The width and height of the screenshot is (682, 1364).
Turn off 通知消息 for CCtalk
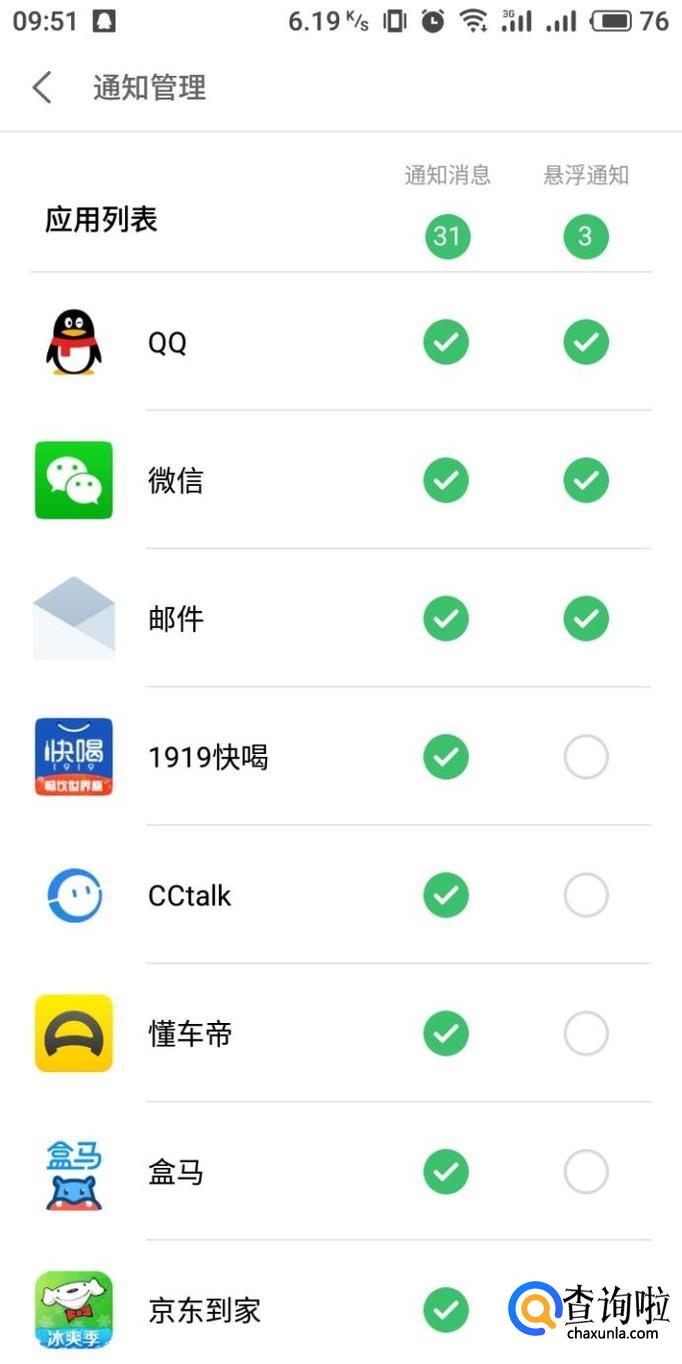446,895
